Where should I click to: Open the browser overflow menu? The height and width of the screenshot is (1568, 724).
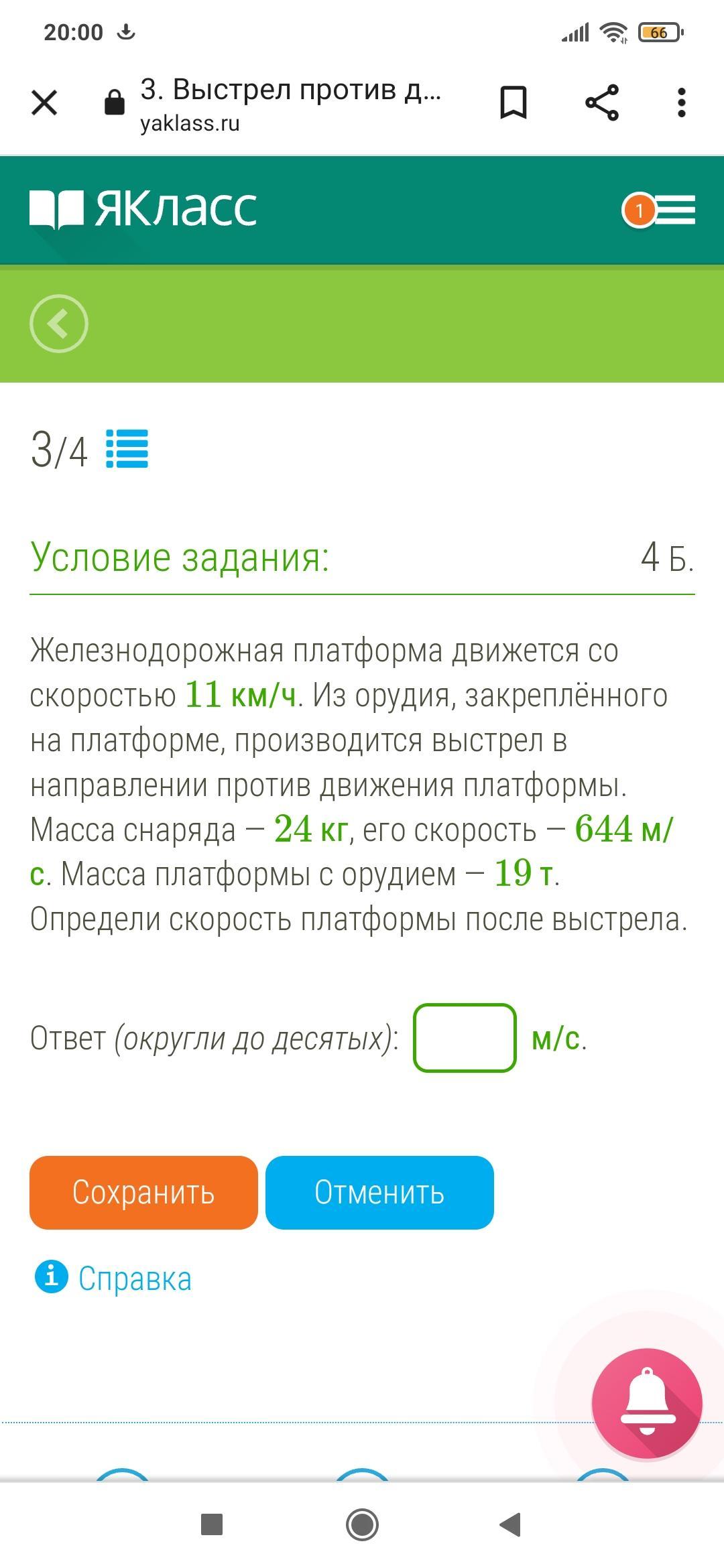coord(682,103)
